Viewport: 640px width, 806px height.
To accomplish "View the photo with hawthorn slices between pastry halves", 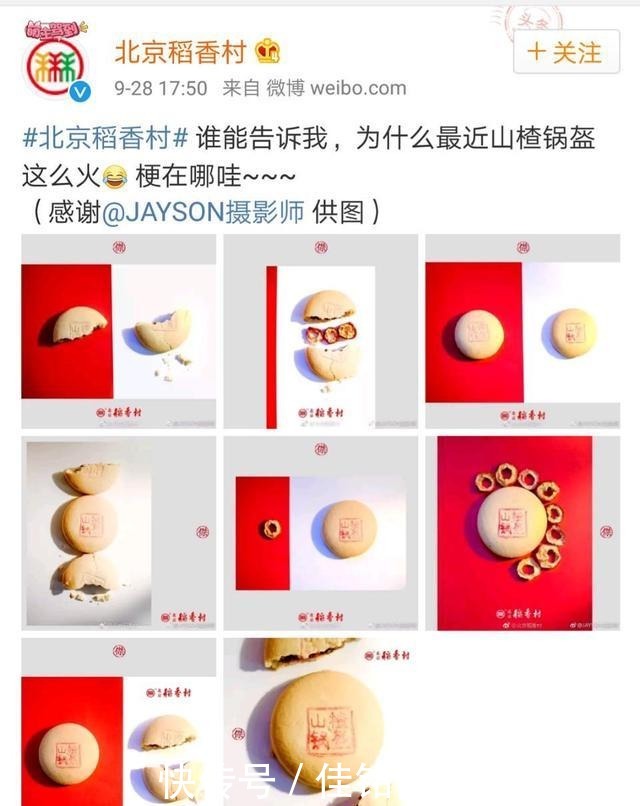I will [320, 332].
